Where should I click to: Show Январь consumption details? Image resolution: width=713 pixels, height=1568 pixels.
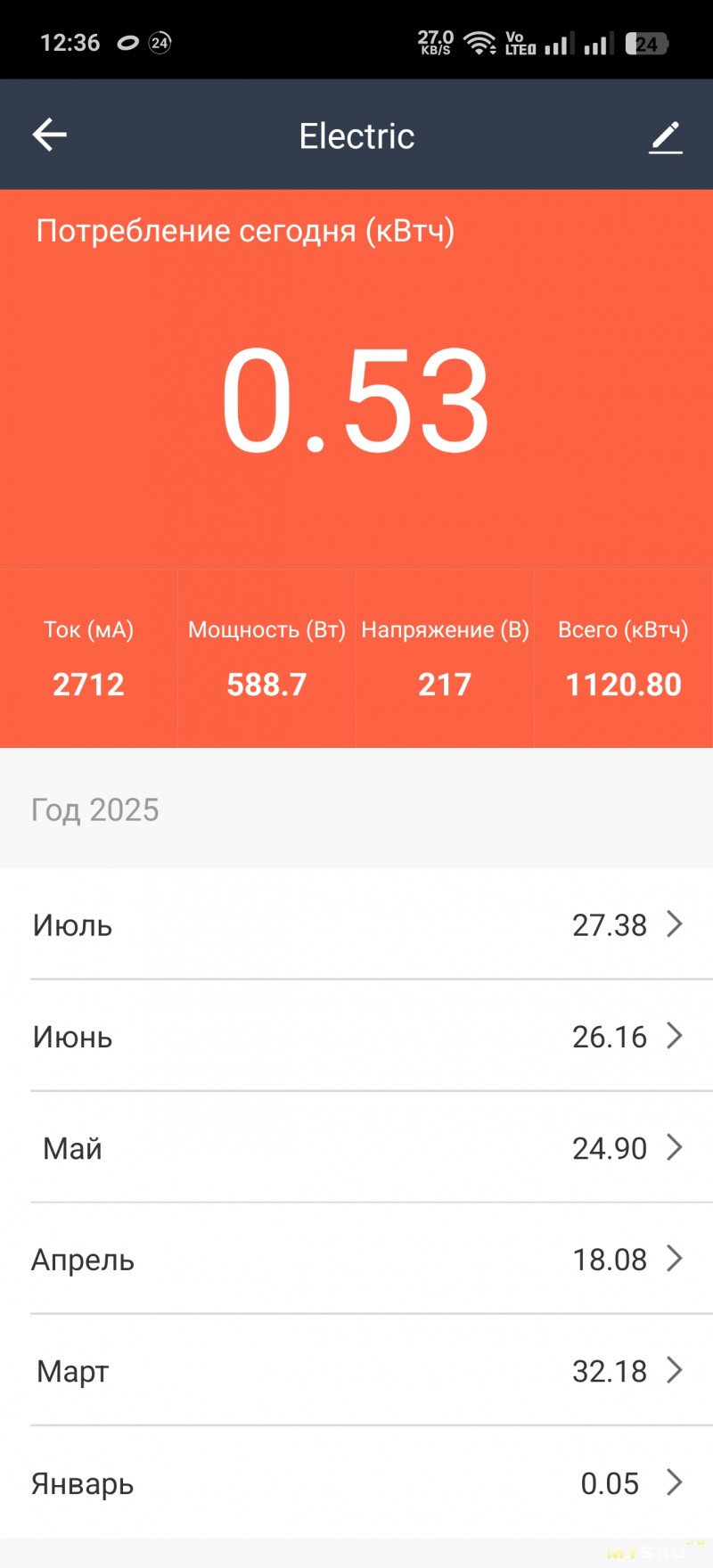[x=356, y=1482]
